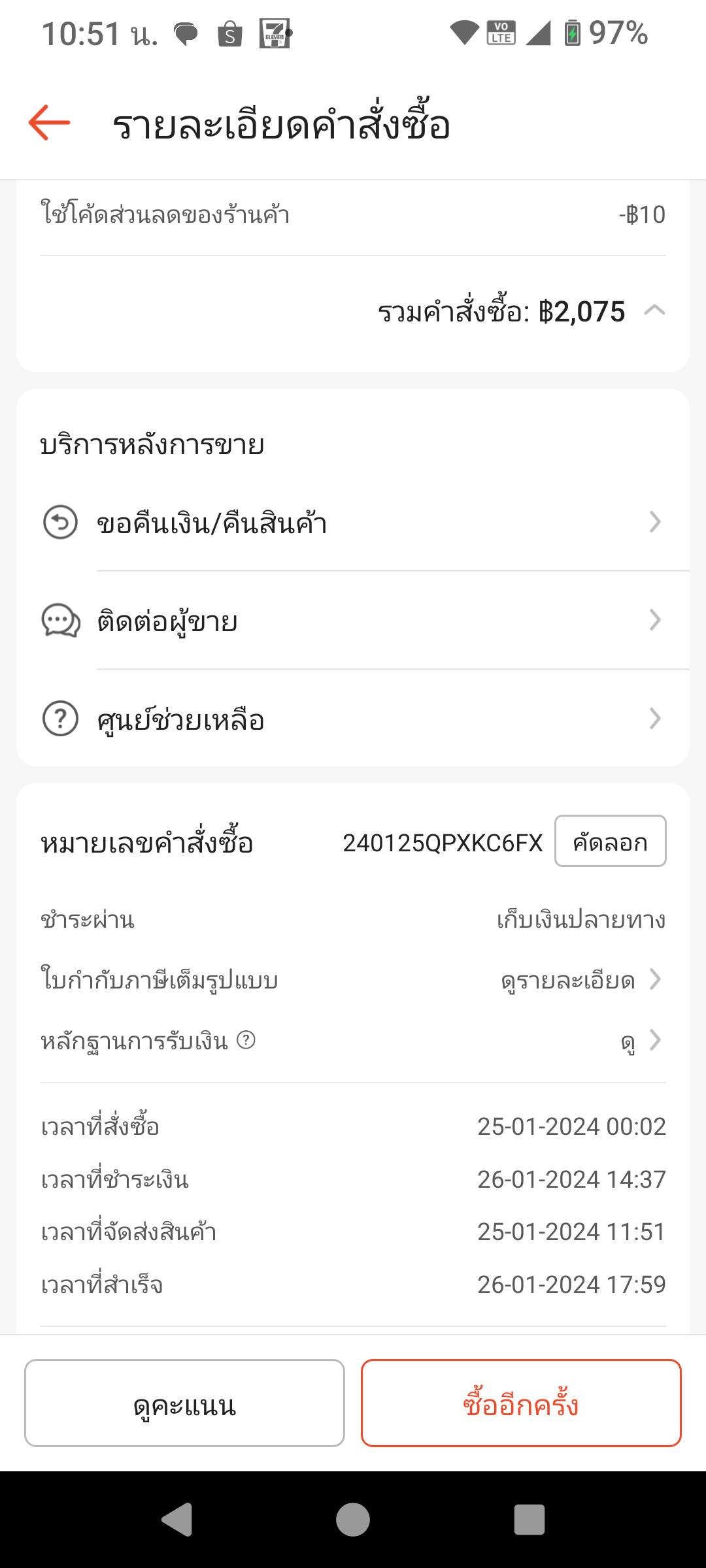Go back using the orange arrow
This screenshot has height=1568, width=706.
coord(49,123)
